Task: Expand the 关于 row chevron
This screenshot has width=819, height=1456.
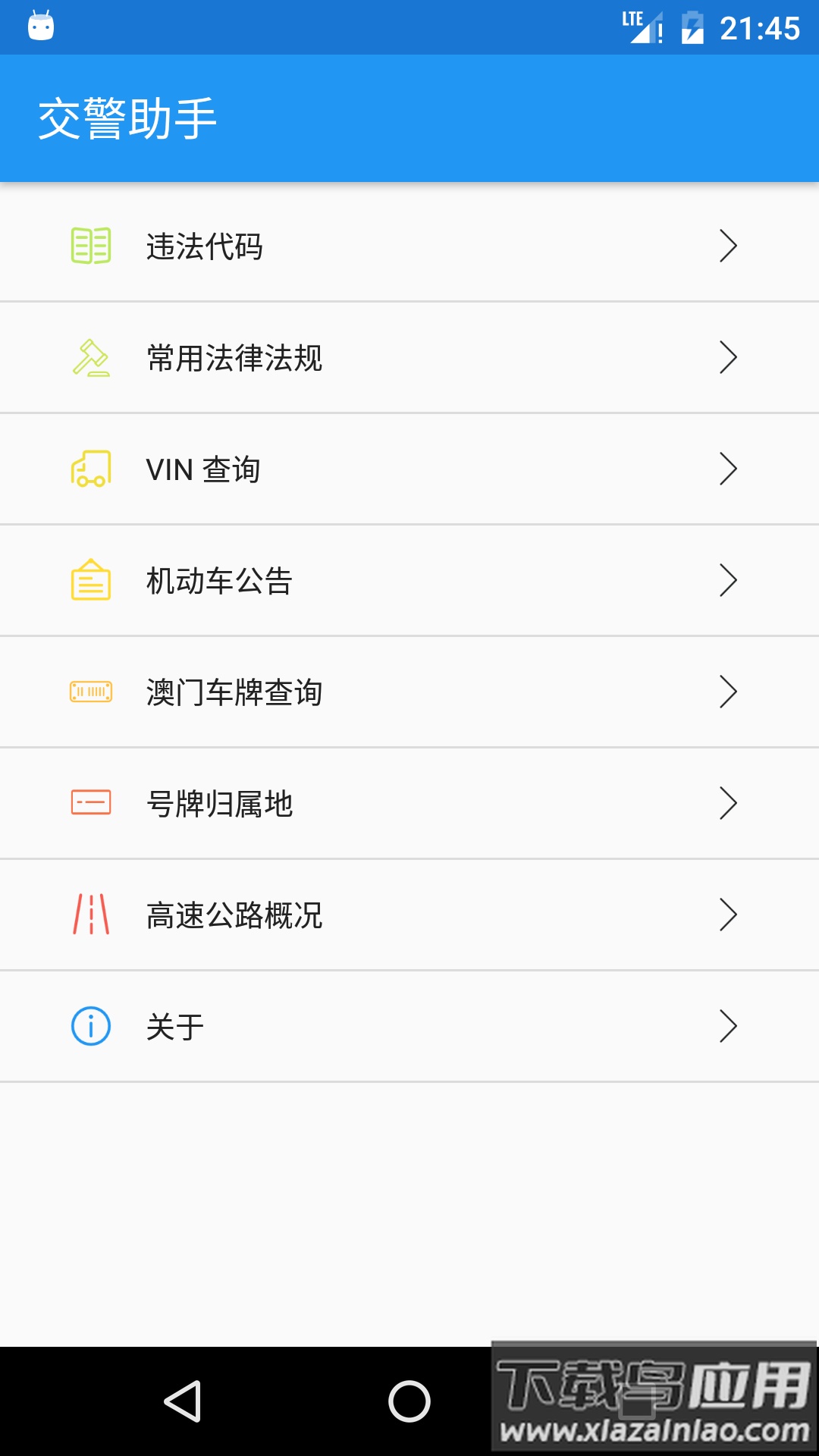Action: (730, 1026)
